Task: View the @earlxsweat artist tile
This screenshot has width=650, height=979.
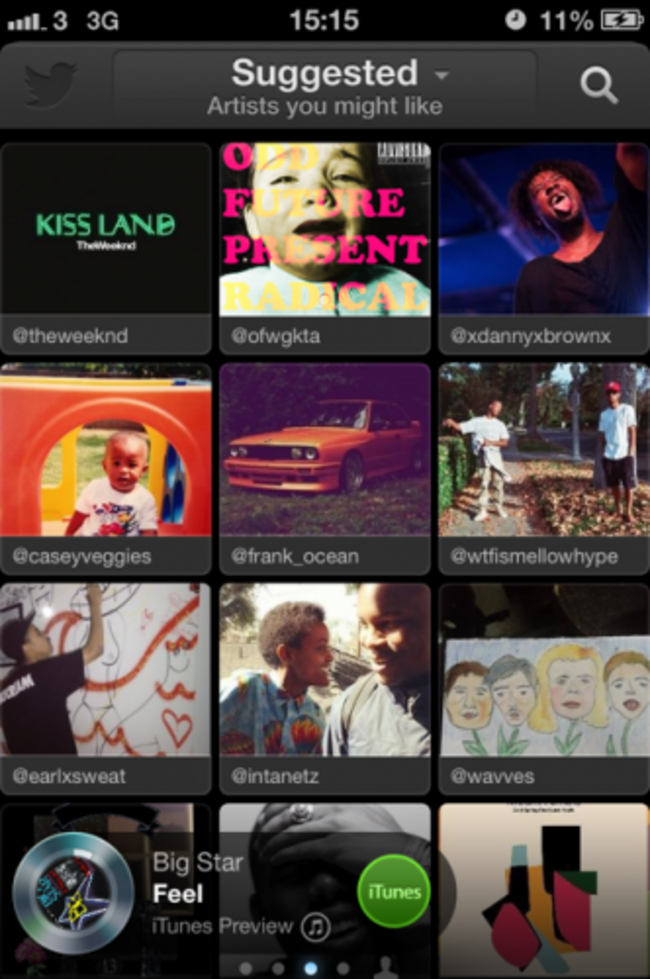Action: click(x=106, y=687)
